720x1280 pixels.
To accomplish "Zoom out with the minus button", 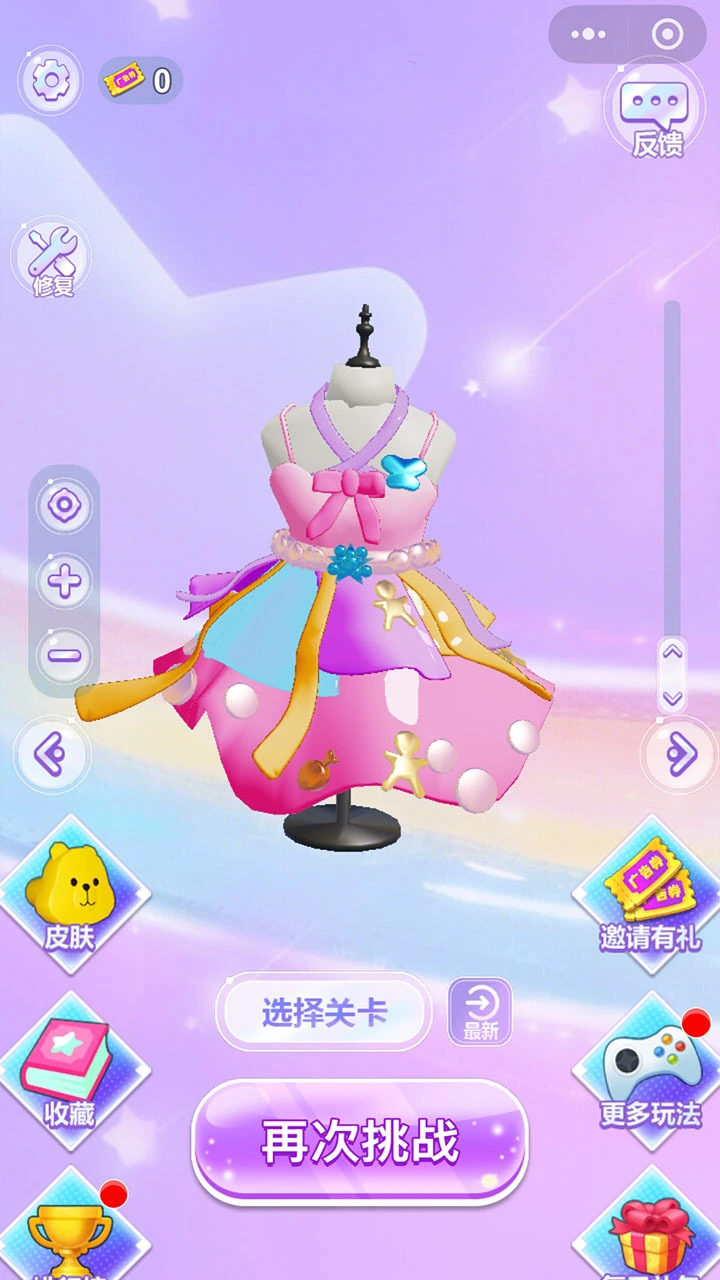I will [64, 656].
